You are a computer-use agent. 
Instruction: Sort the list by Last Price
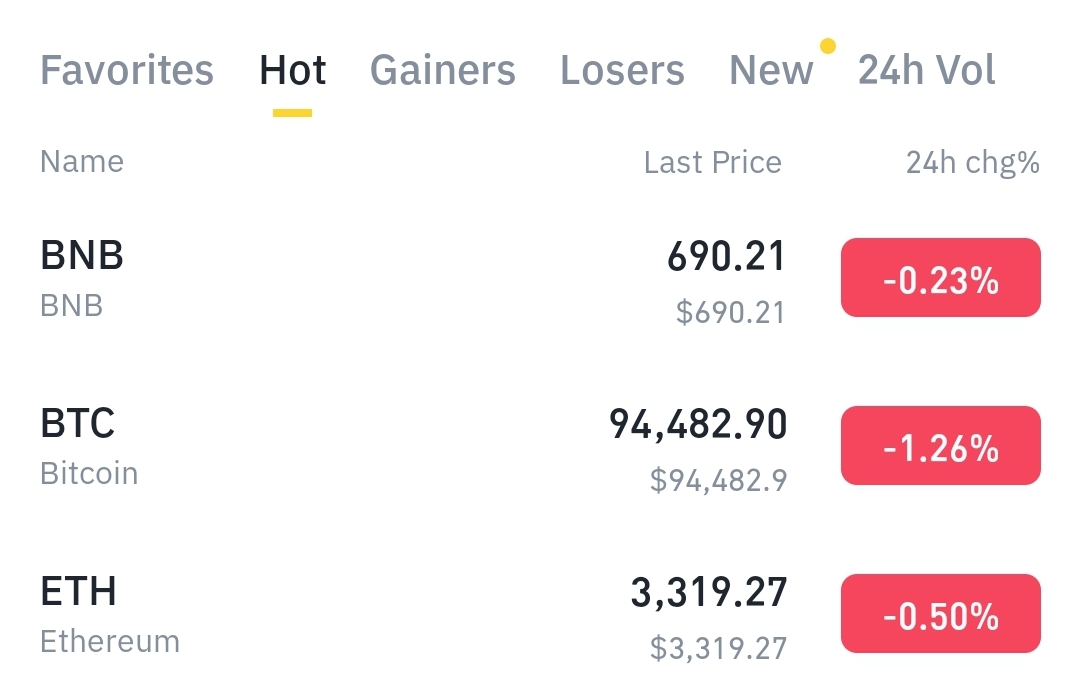tap(712, 162)
